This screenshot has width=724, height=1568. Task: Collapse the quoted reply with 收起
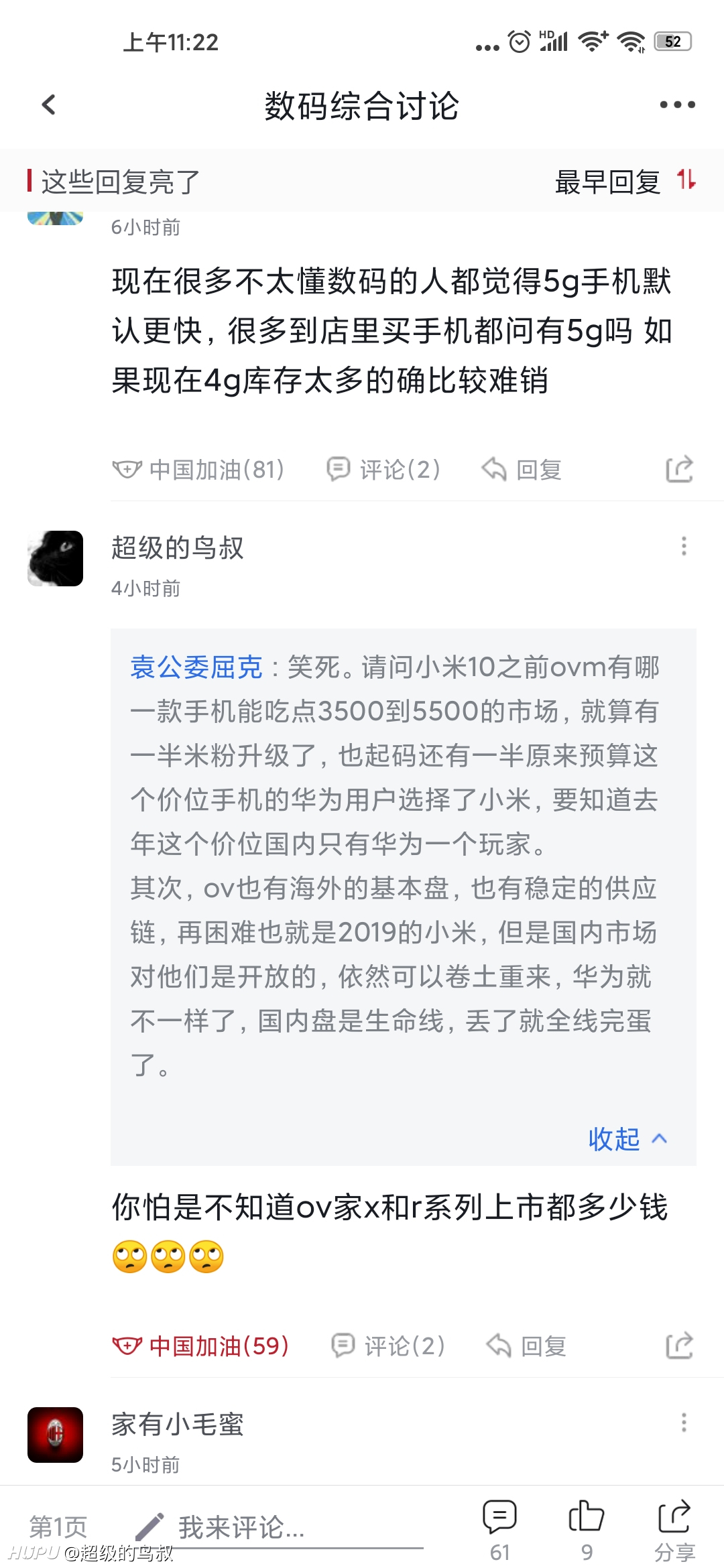[x=627, y=1138]
